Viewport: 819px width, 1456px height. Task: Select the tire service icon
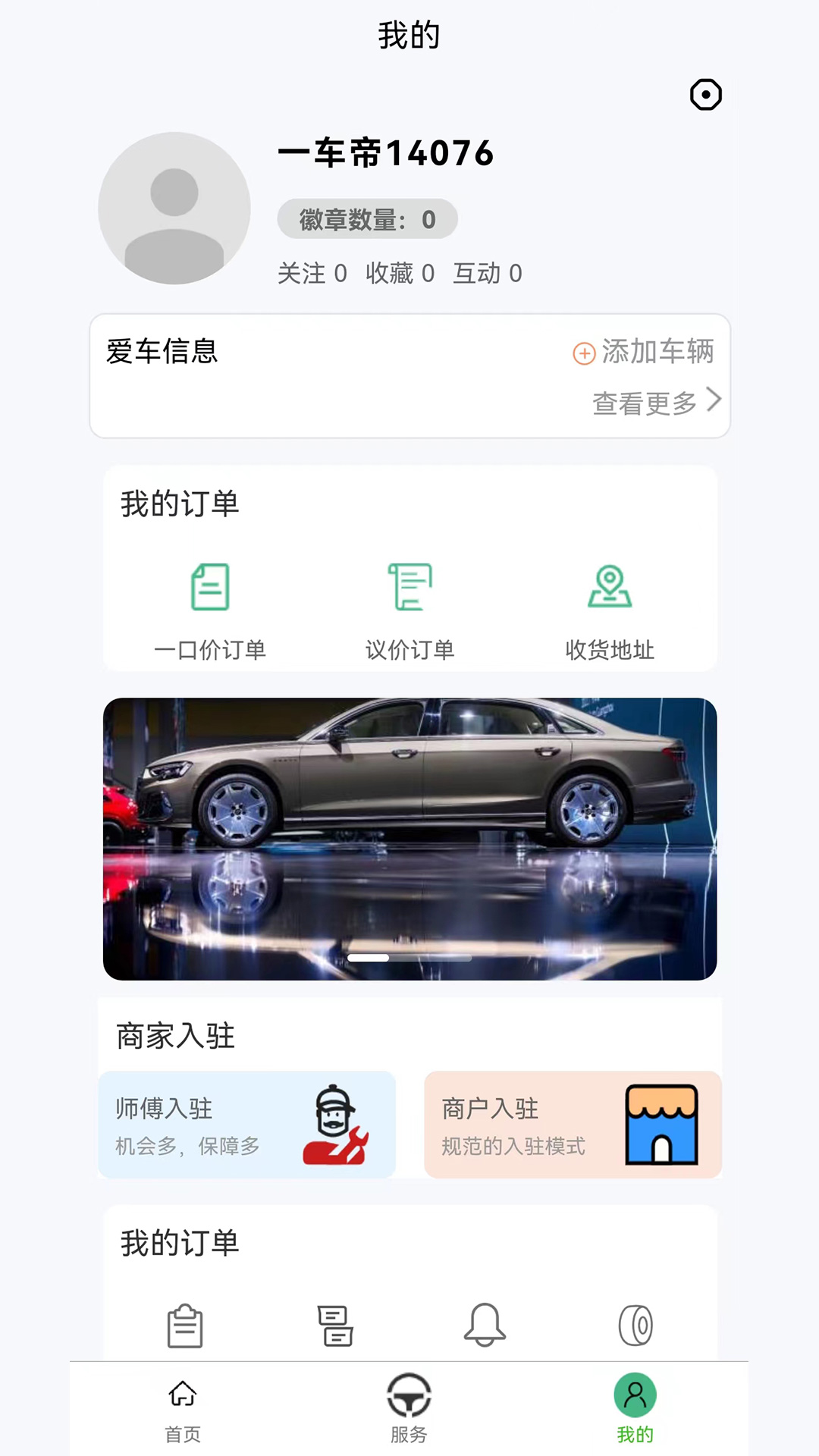(x=635, y=1325)
